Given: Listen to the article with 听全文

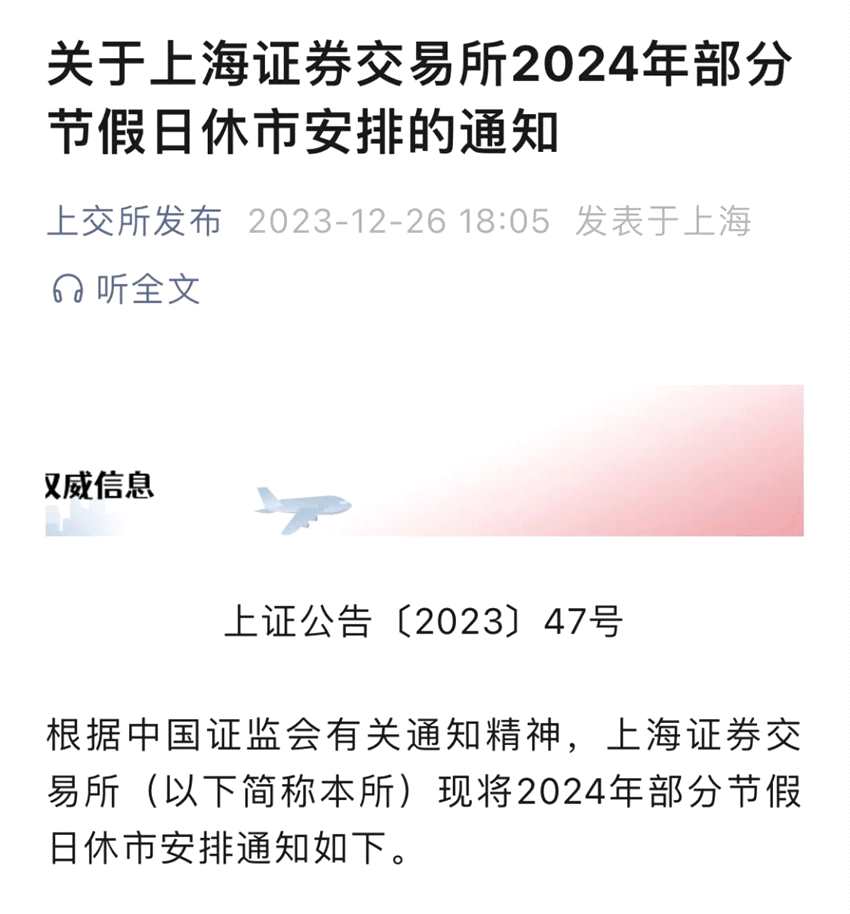Looking at the screenshot, I should pos(127,290).
